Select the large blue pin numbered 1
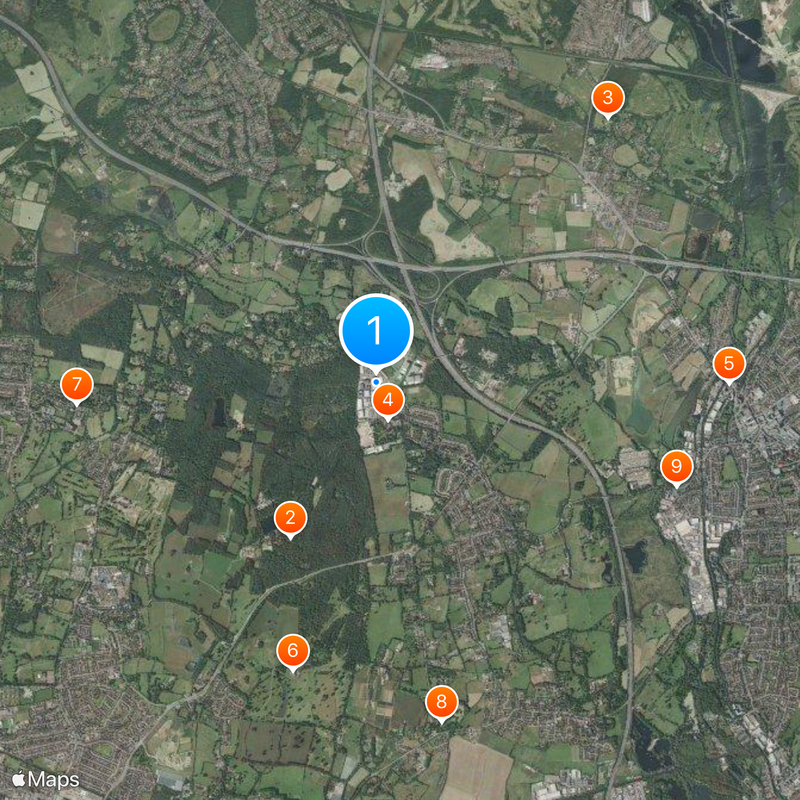 (376, 330)
